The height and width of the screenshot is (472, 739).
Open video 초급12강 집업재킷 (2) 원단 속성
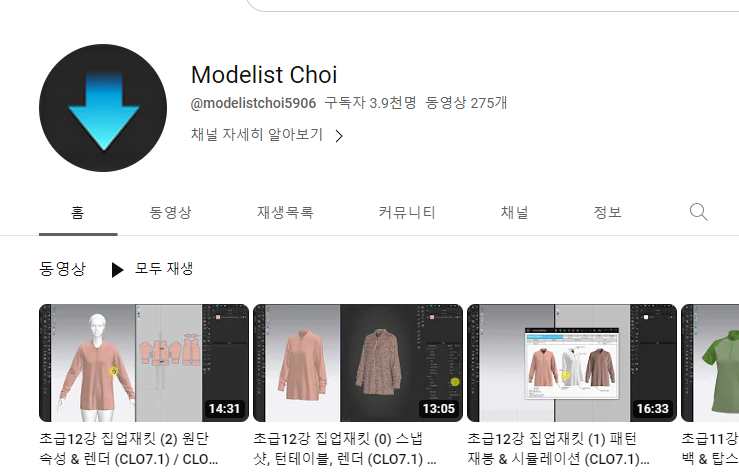(x=144, y=363)
